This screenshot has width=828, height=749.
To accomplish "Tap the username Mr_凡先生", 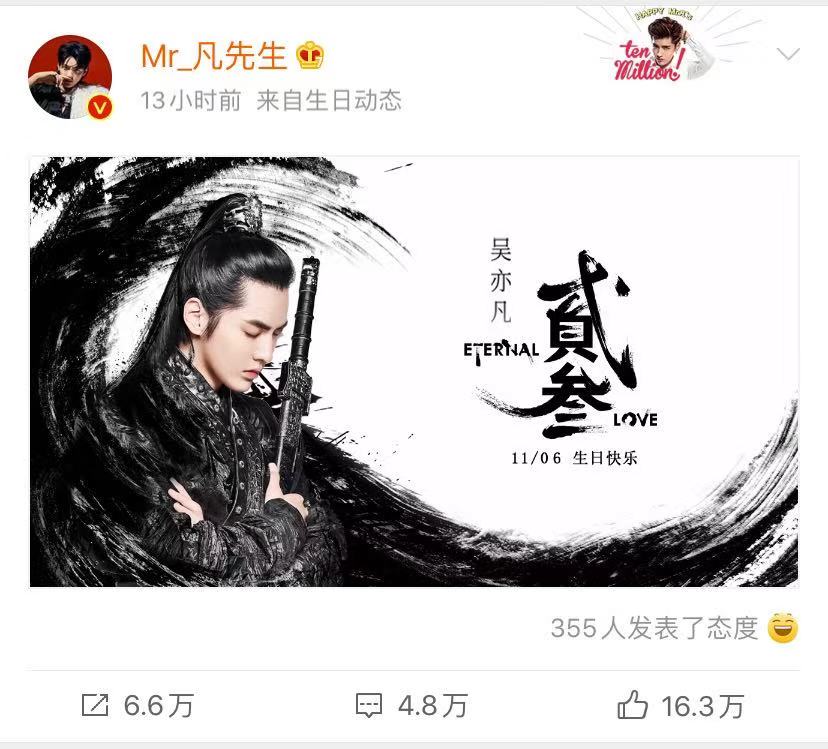I will [213, 56].
